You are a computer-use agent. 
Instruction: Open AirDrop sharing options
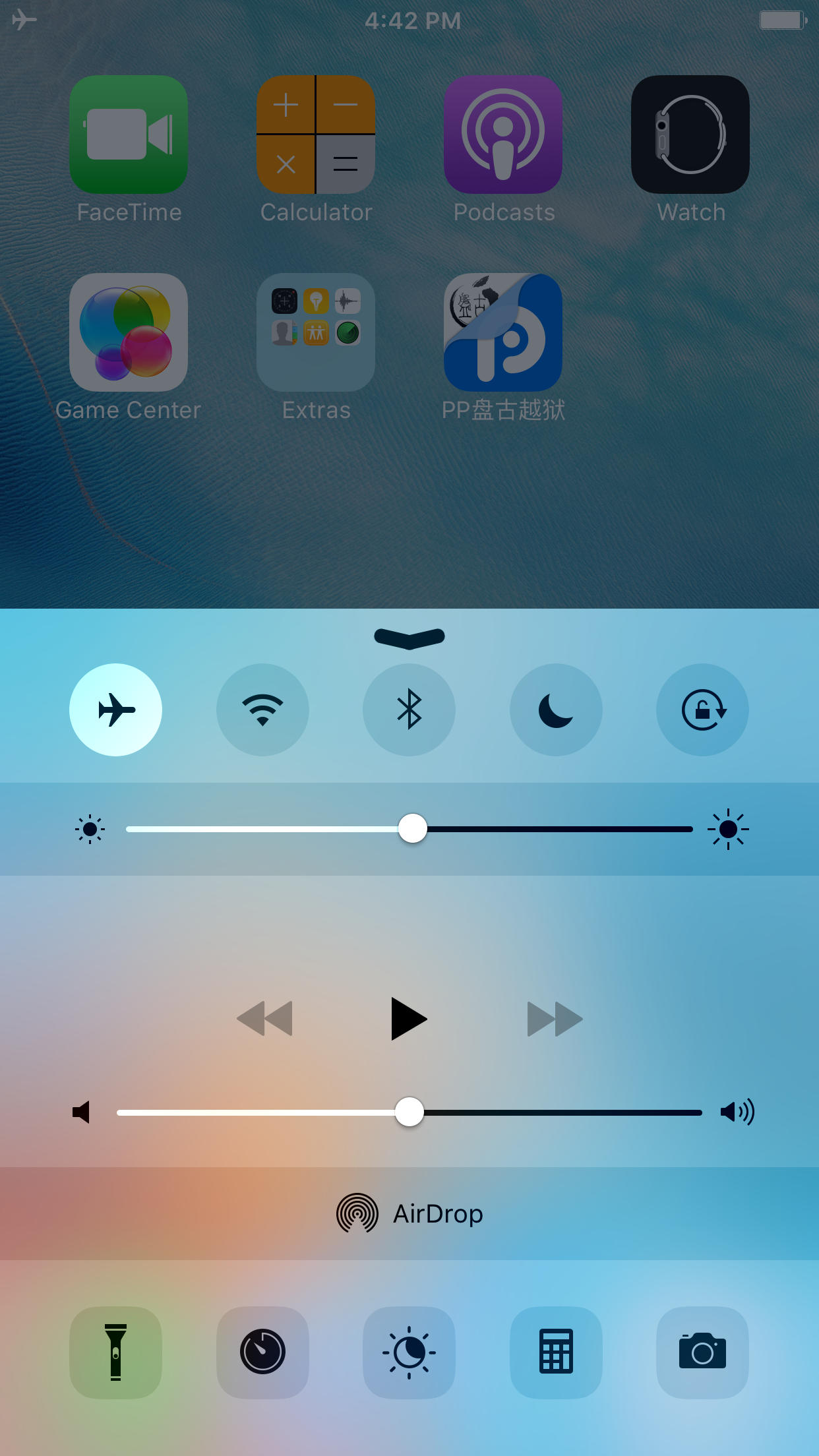(x=409, y=1213)
